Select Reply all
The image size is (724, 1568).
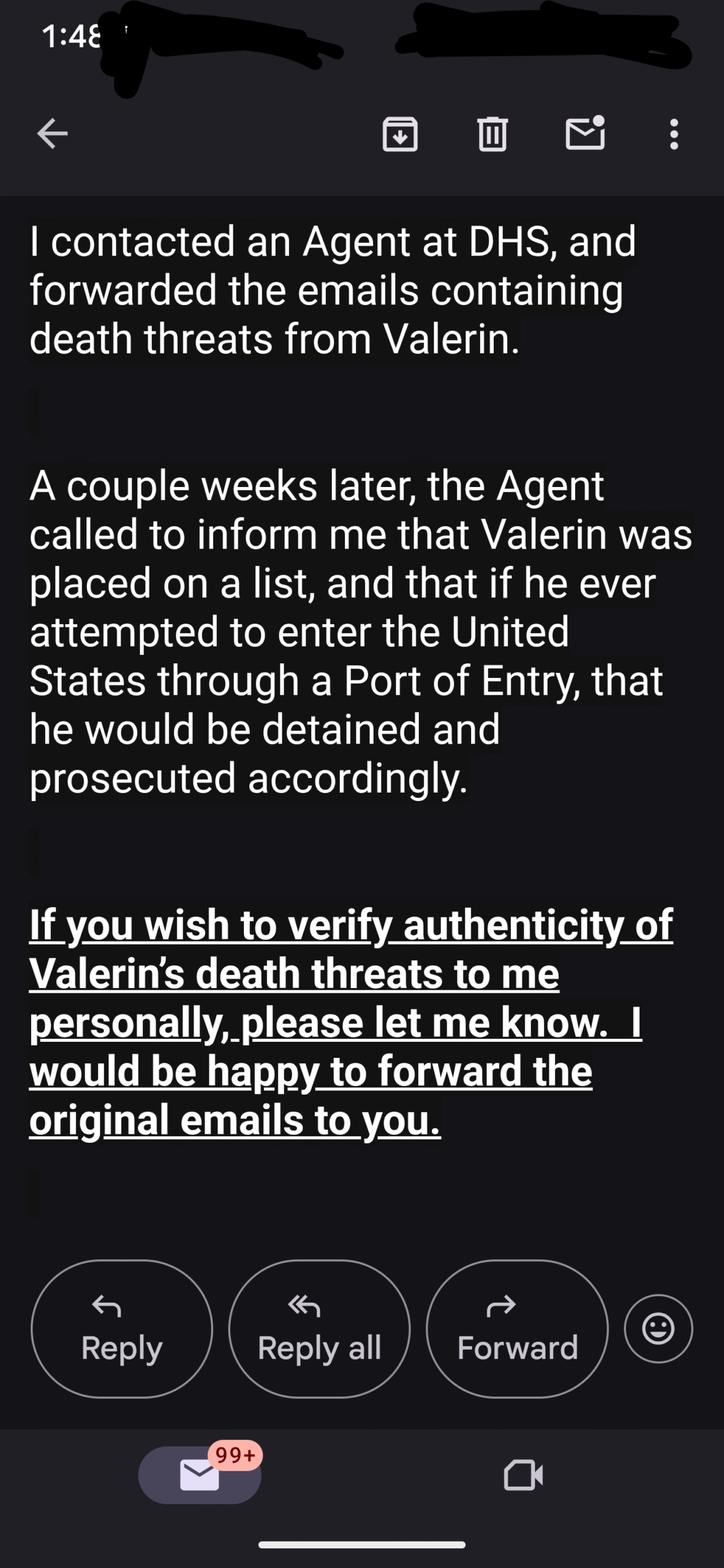click(x=319, y=1329)
